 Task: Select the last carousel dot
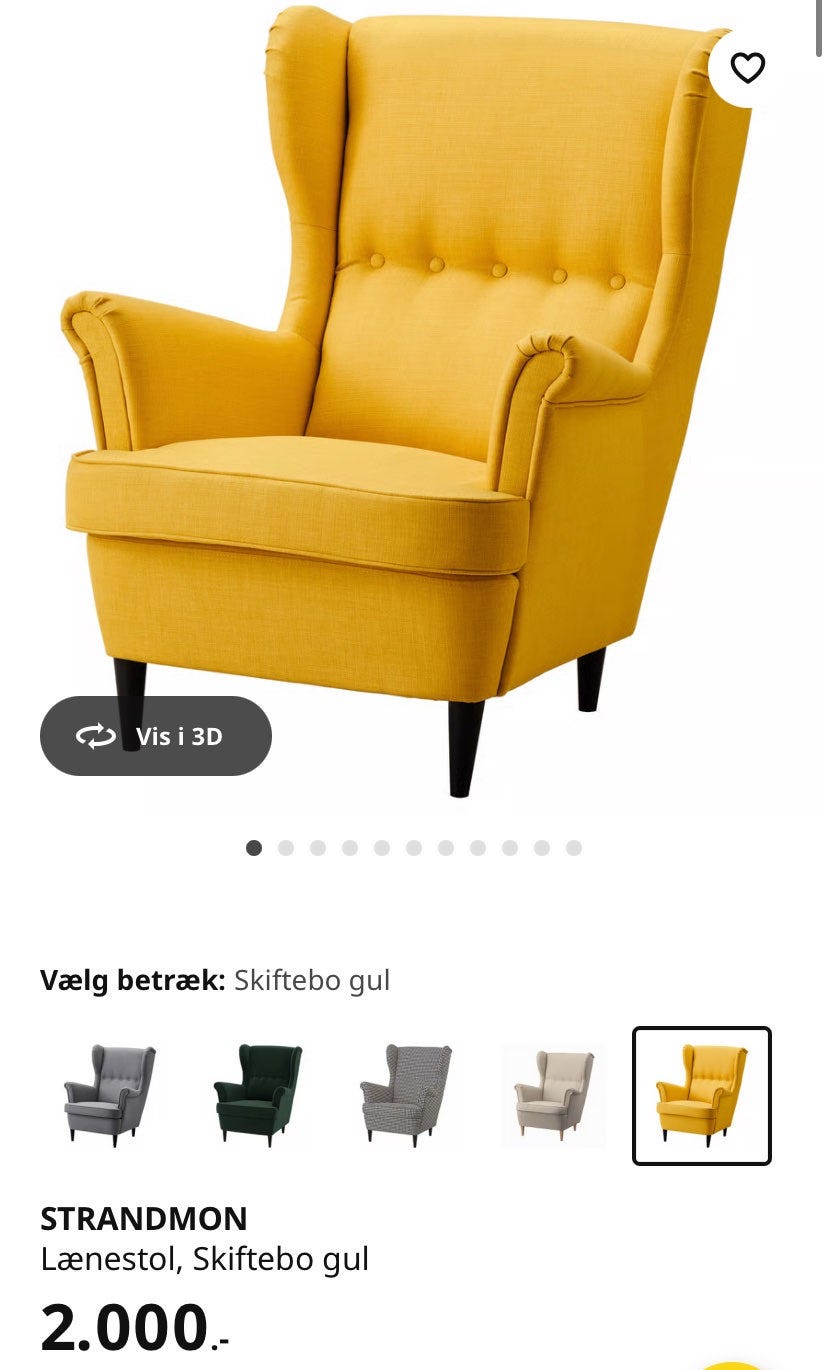click(x=574, y=847)
